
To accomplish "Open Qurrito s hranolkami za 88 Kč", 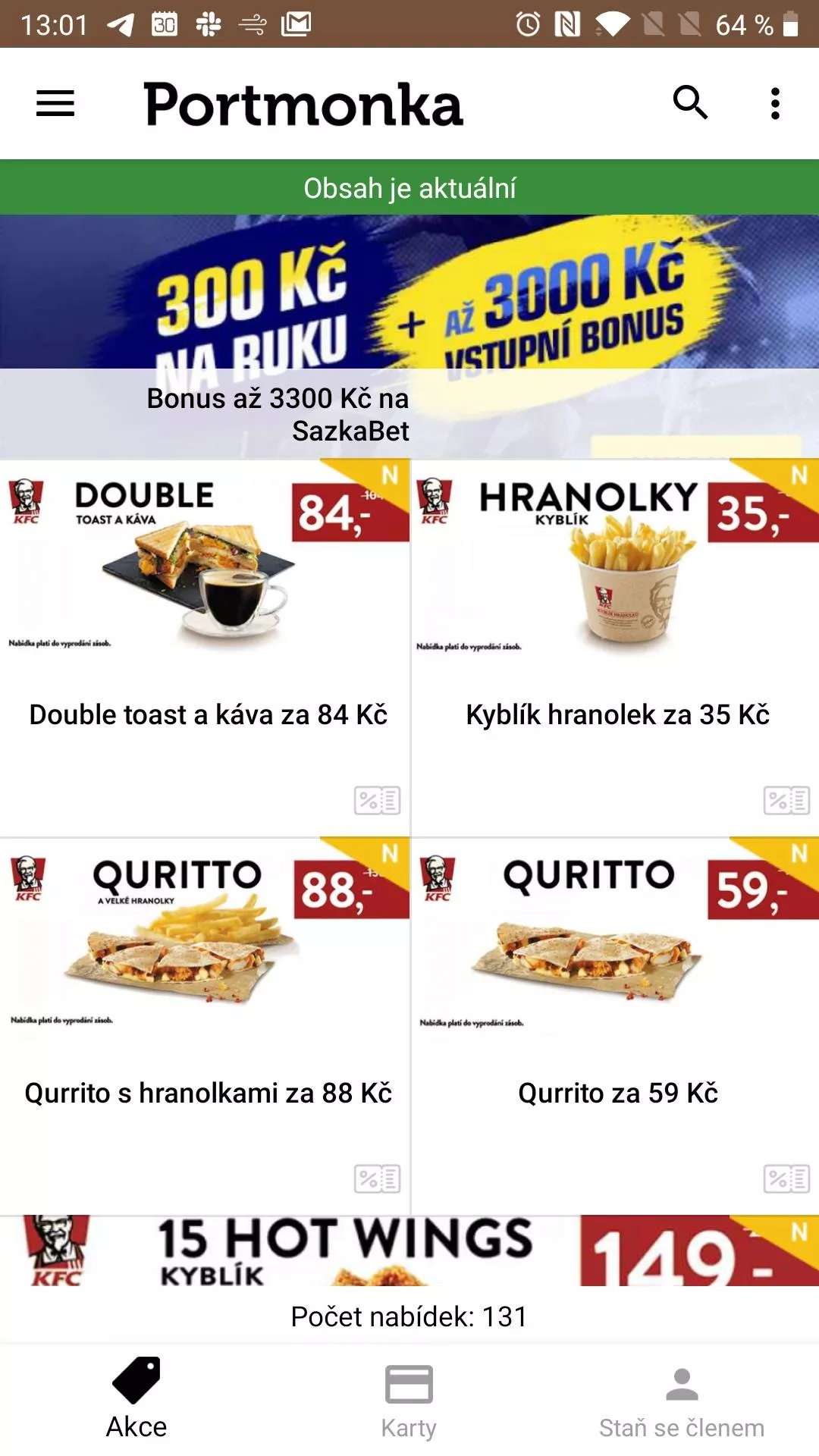I will coord(205,986).
